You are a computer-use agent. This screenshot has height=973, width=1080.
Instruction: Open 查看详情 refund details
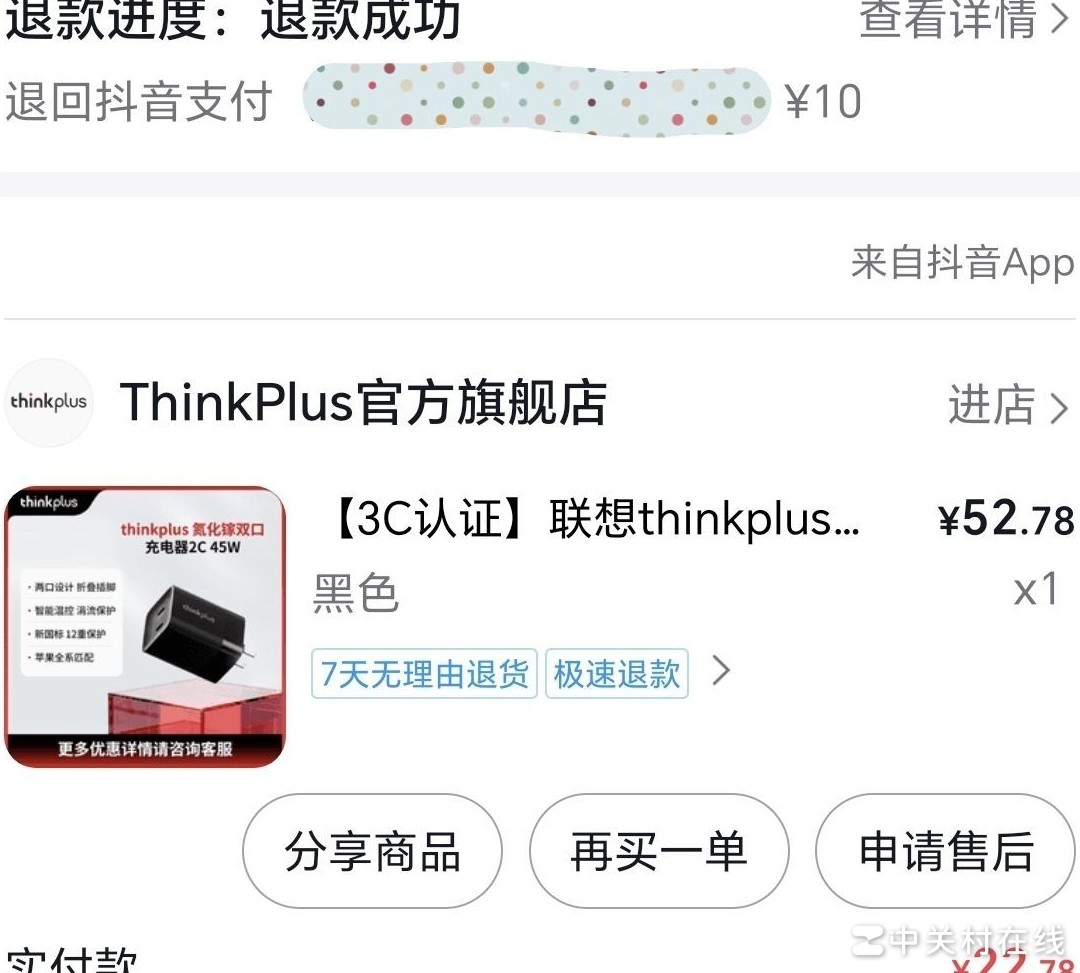click(962, 20)
